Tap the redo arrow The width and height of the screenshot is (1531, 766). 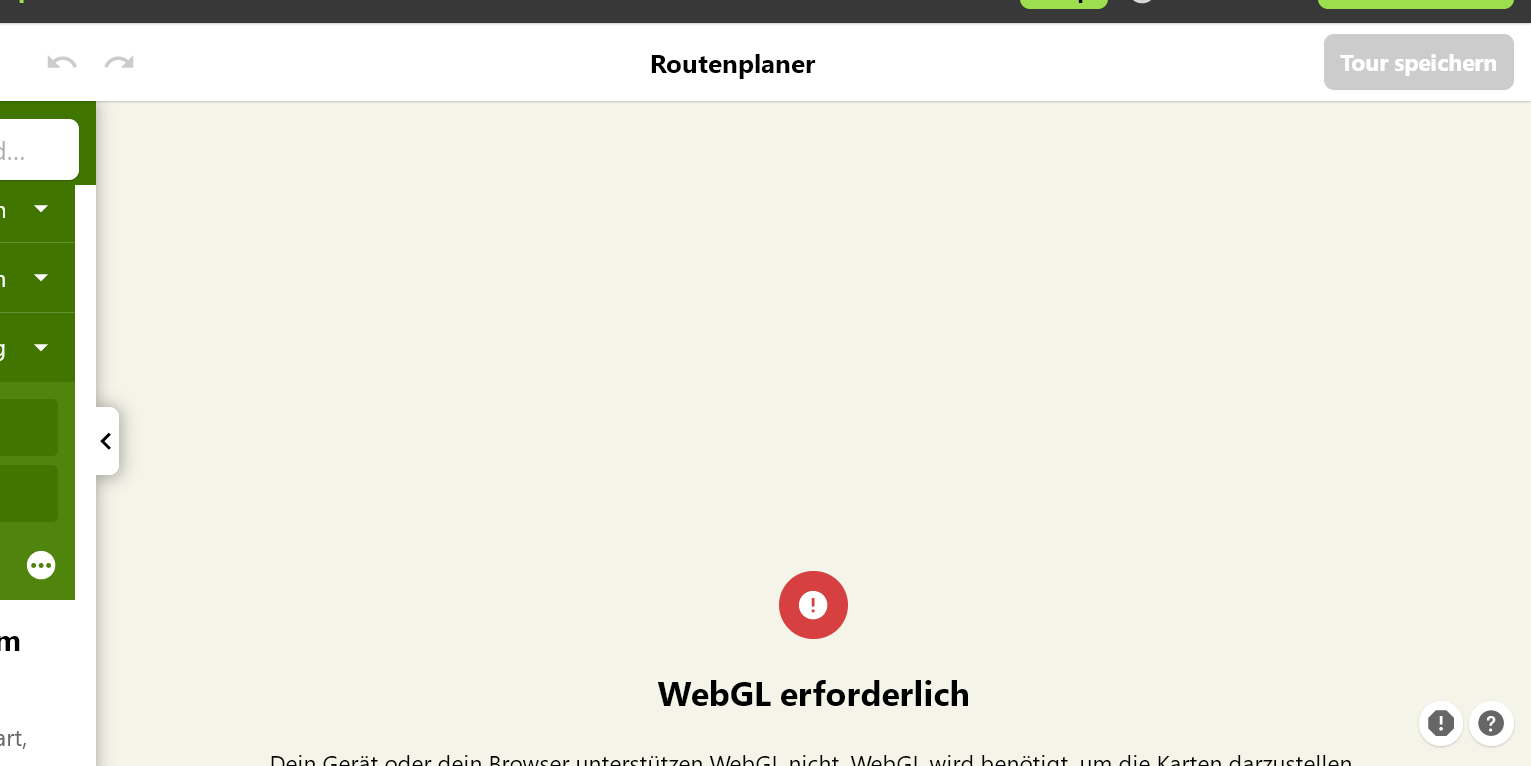119,63
